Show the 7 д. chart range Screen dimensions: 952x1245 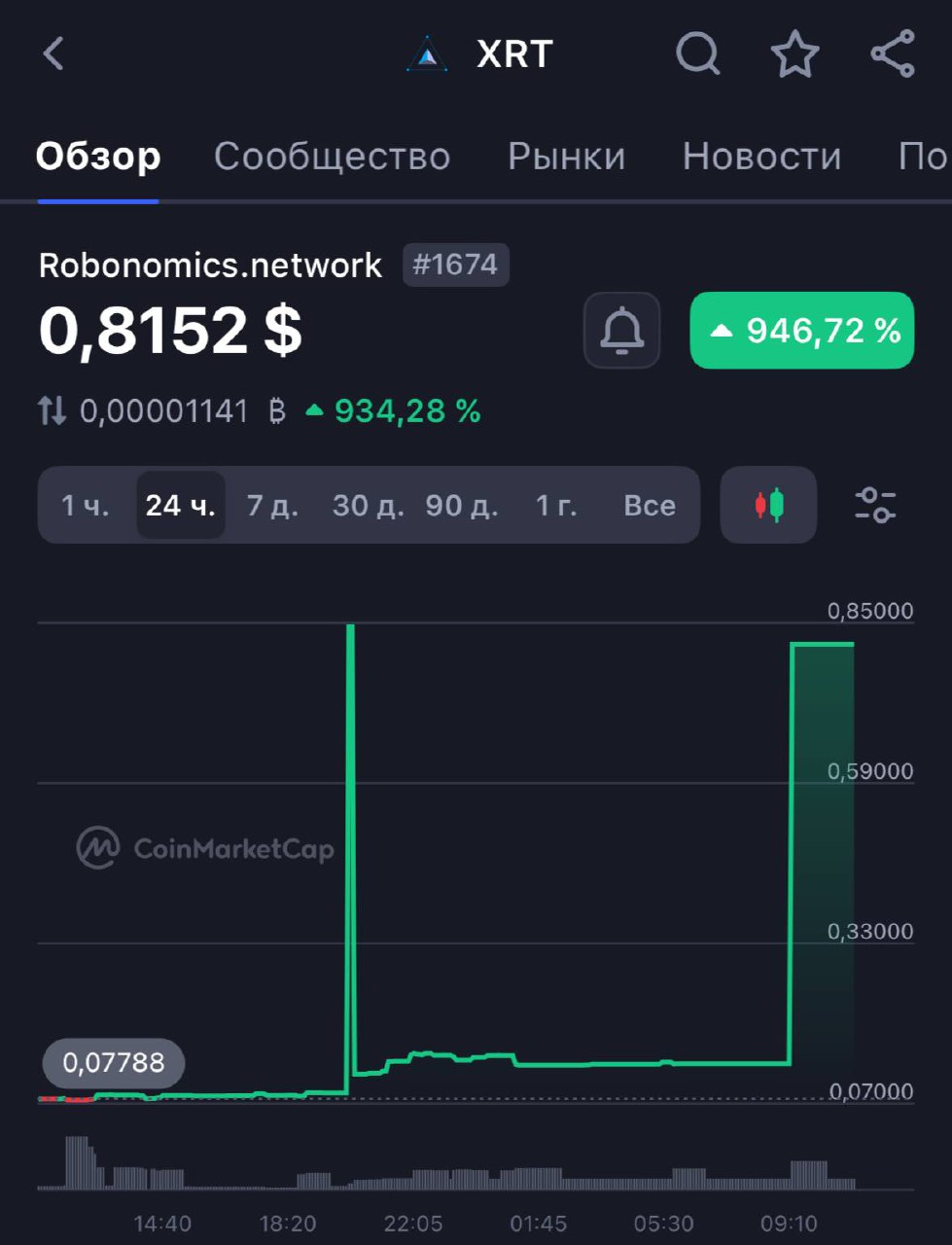pyautogui.click(x=272, y=506)
